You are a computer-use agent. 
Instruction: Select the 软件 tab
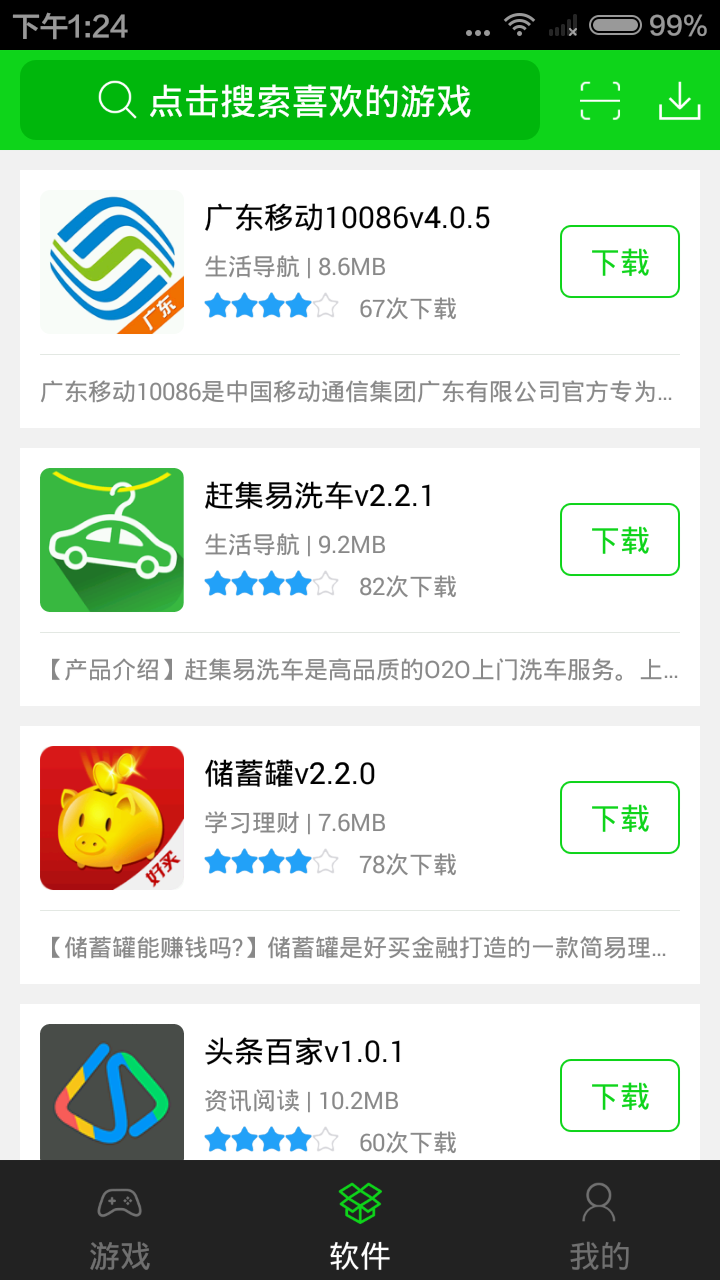[360, 1222]
